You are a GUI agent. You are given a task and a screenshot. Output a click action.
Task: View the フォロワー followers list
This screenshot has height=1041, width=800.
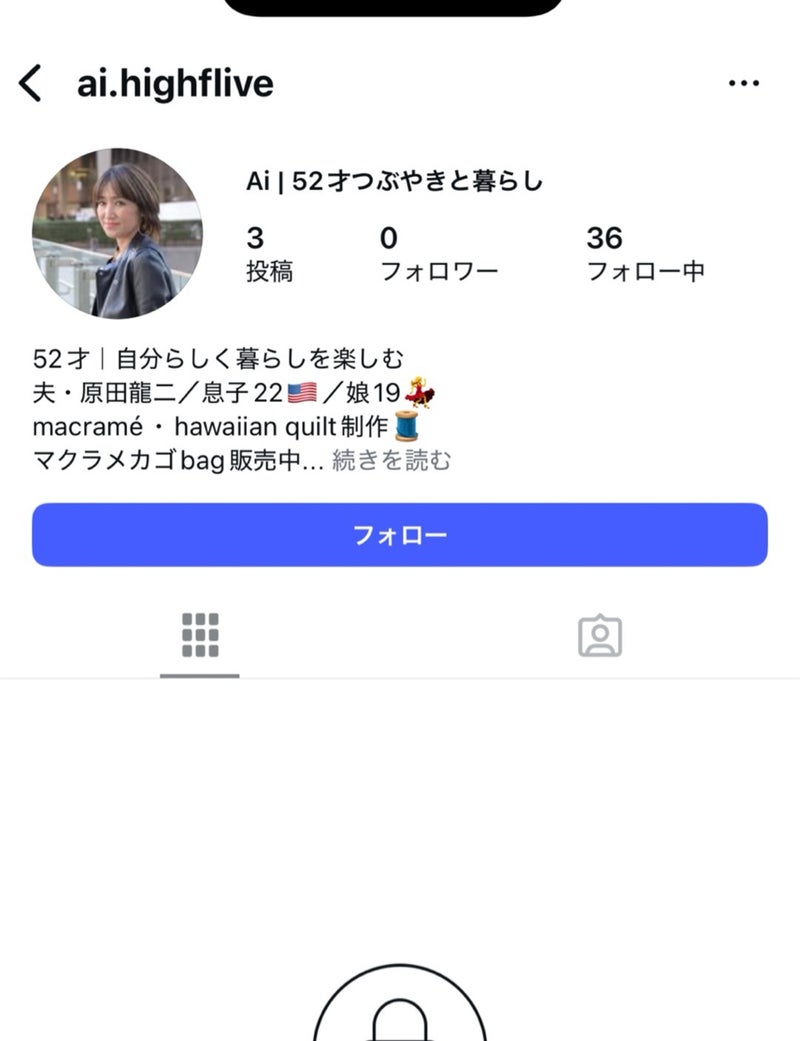439,254
